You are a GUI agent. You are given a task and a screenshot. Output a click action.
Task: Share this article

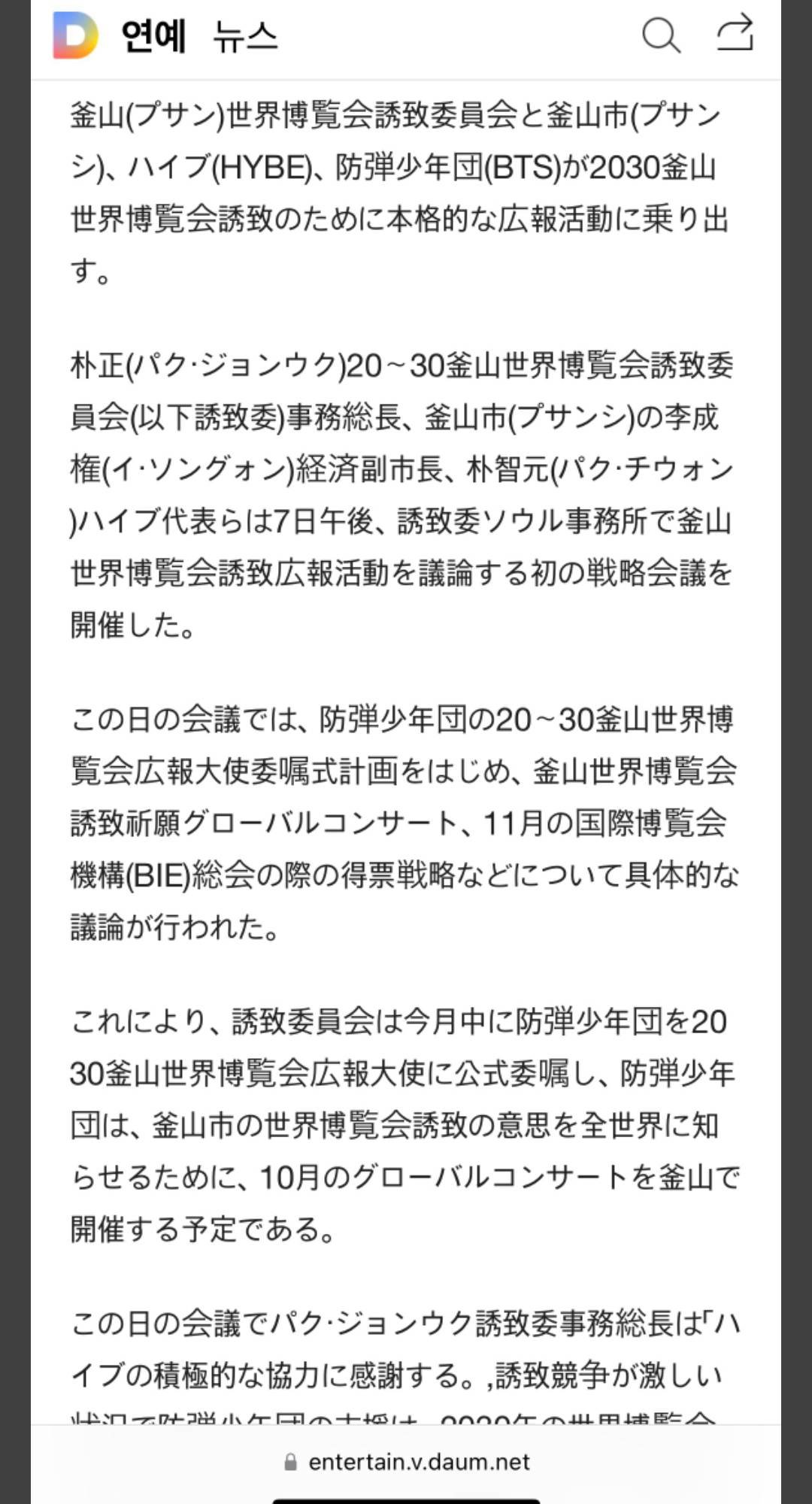tap(735, 34)
